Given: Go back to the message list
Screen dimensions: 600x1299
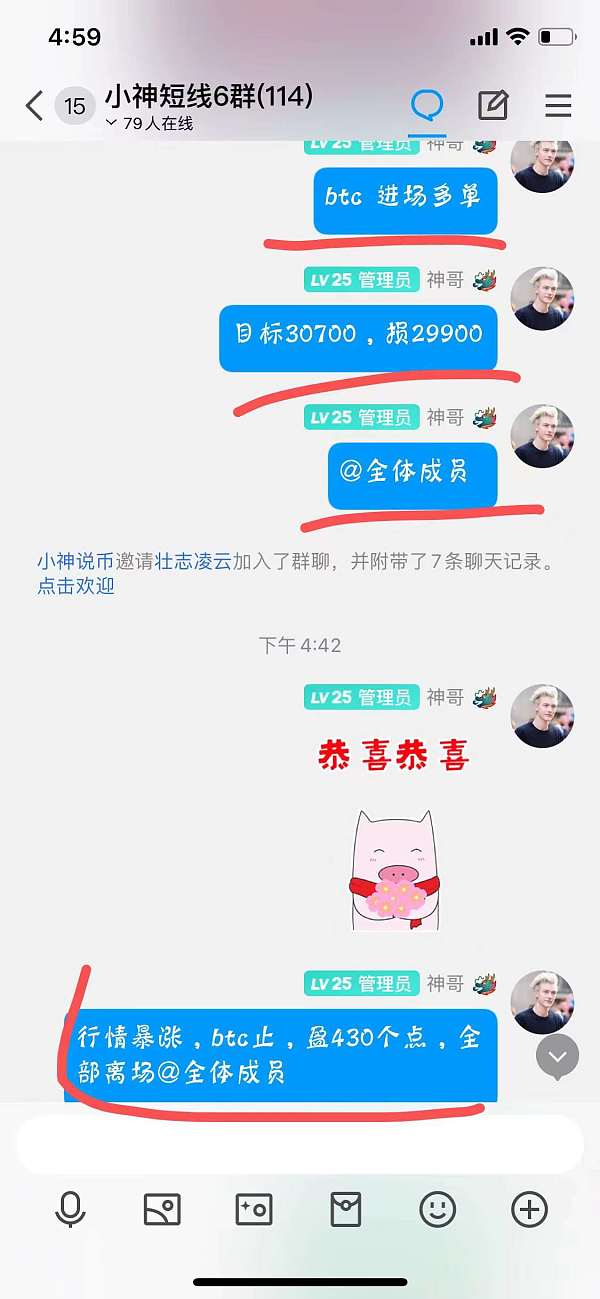Looking at the screenshot, I should click(x=35, y=106).
